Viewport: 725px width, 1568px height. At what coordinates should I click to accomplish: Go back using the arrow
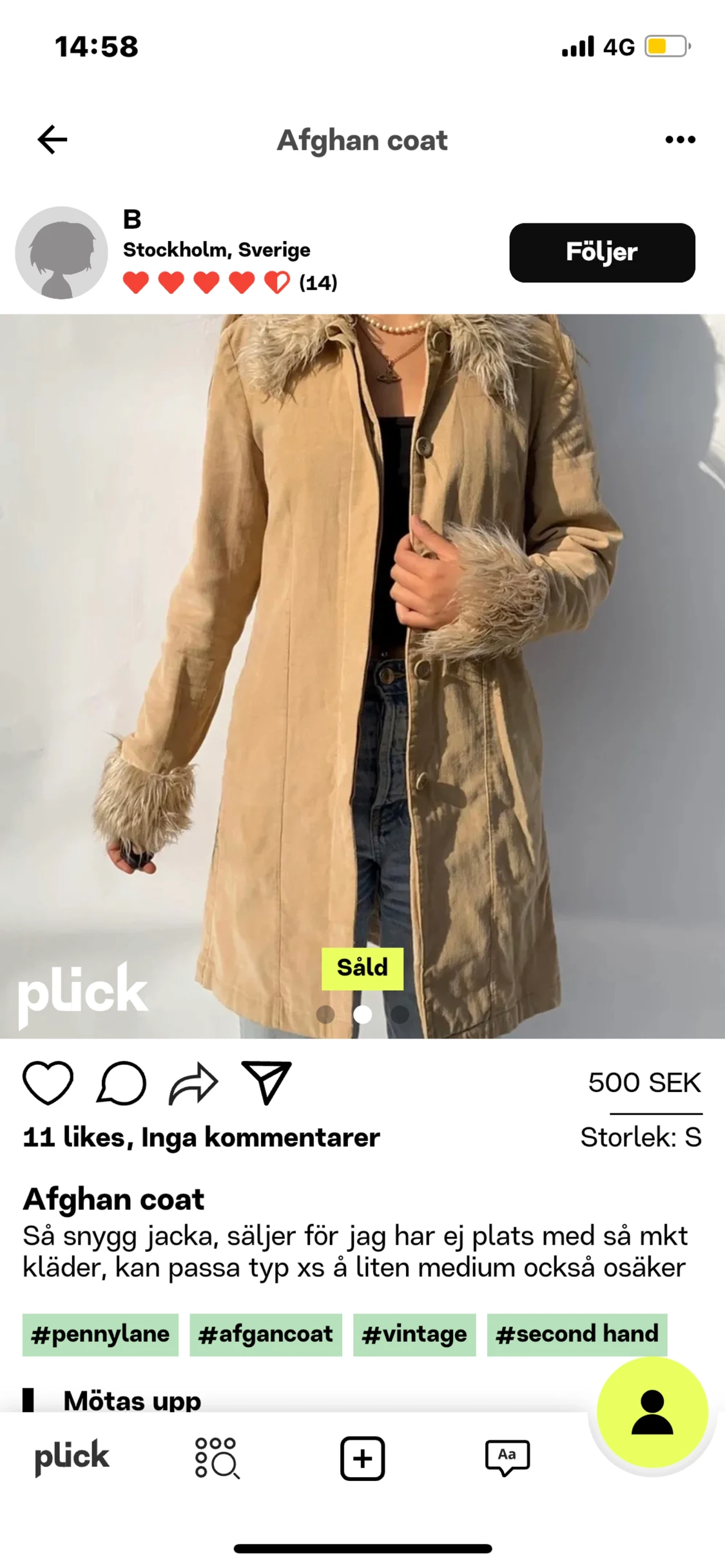click(52, 140)
